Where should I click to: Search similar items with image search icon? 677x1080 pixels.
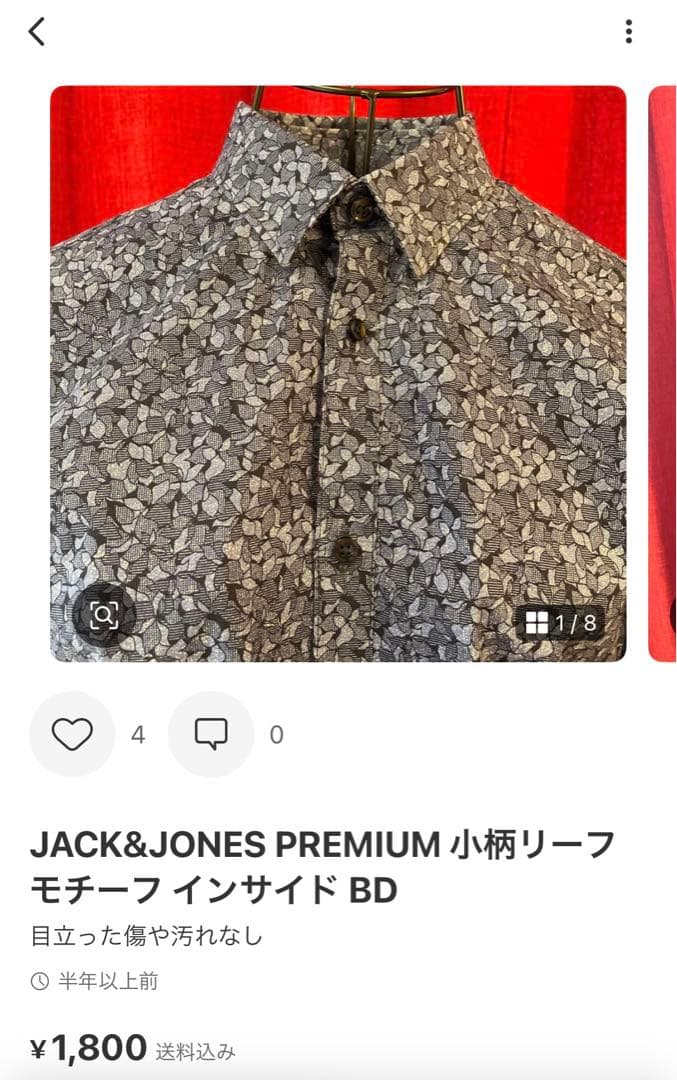coord(104,615)
